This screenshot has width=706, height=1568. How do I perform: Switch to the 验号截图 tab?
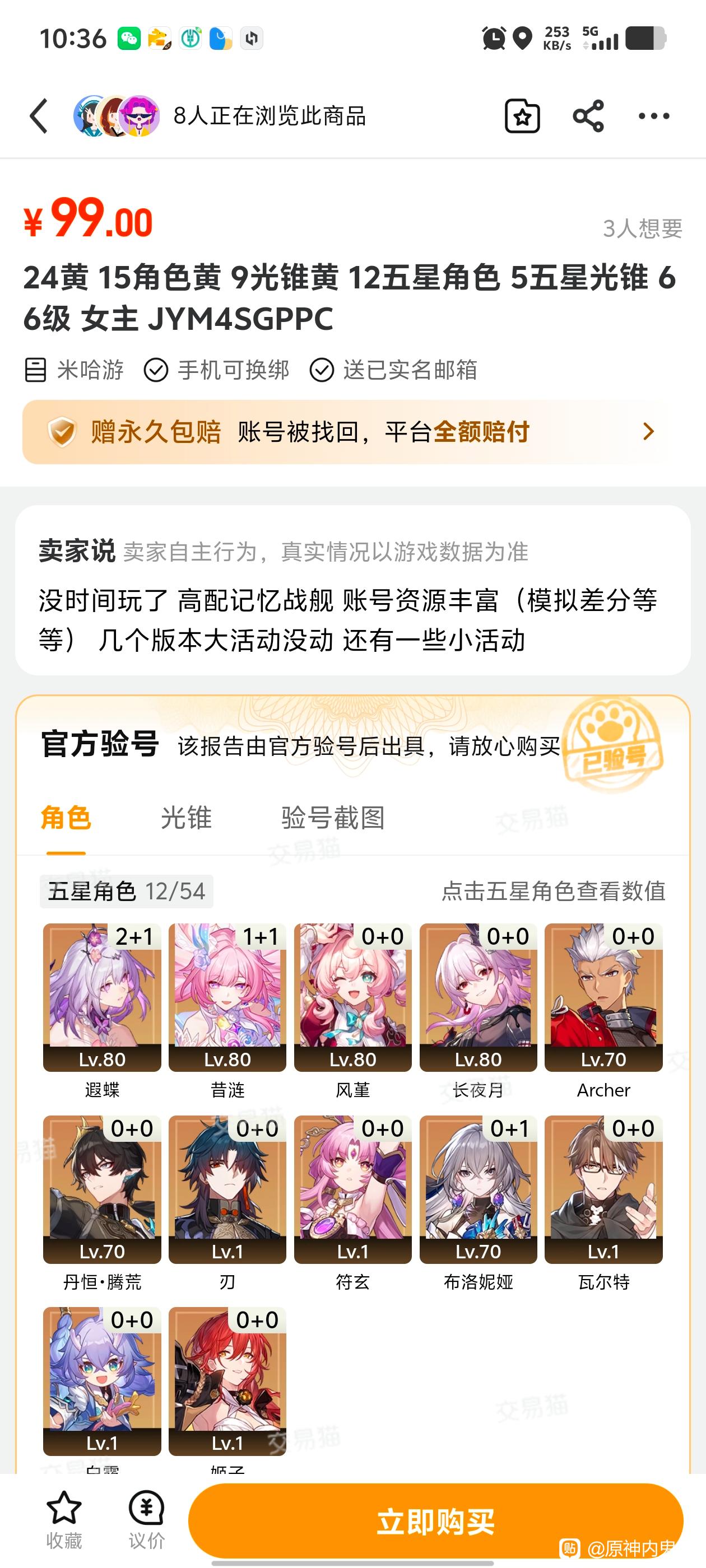(333, 818)
